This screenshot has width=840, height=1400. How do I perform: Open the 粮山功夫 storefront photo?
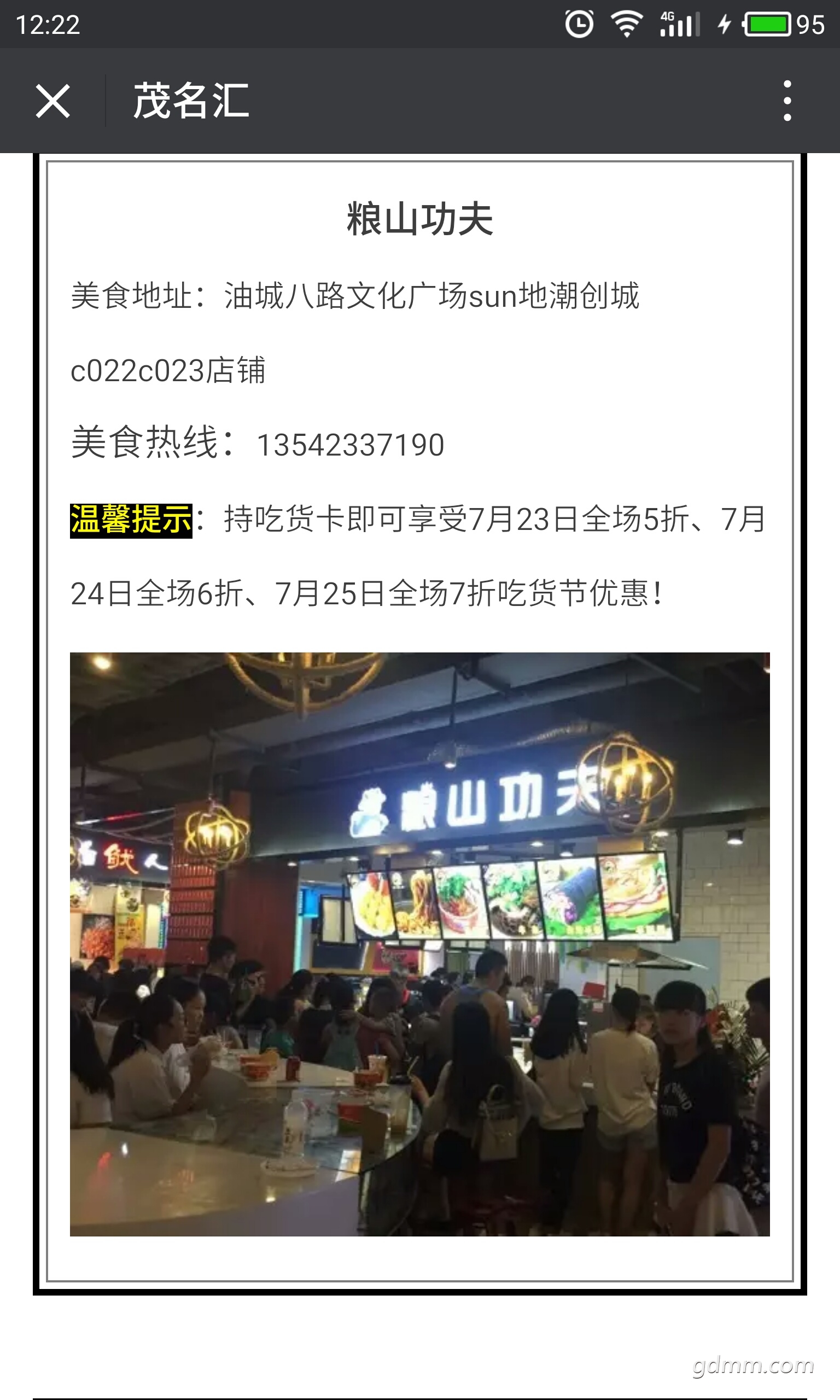click(x=419, y=944)
